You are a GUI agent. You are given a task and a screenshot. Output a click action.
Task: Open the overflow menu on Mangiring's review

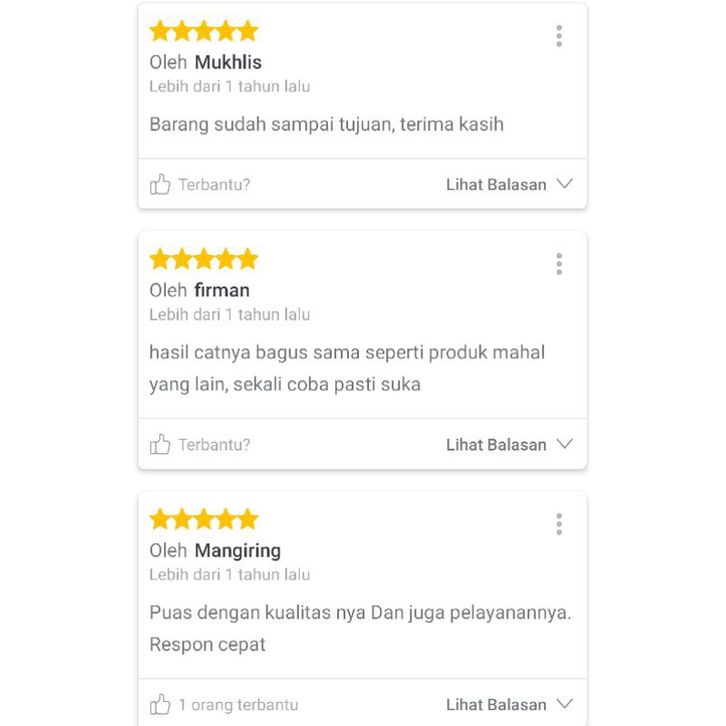[558, 524]
